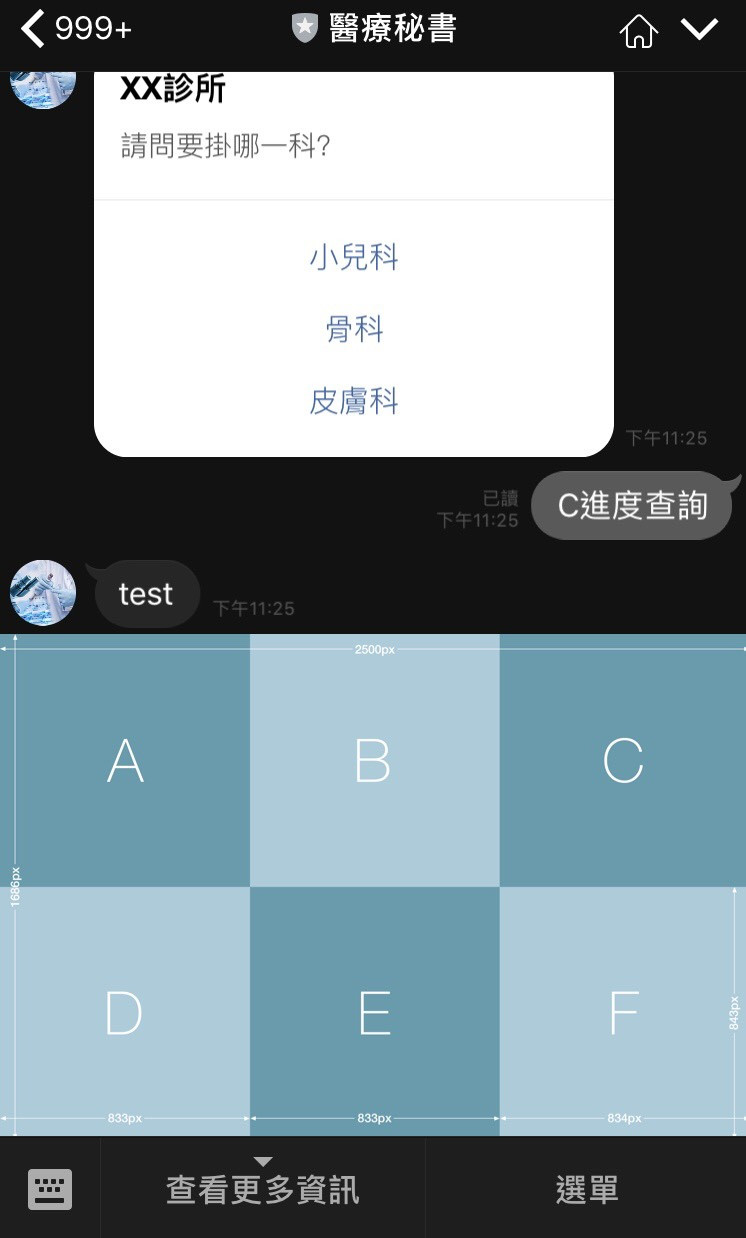Collapse menu via 查看更多資訊 tab
The width and height of the screenshot is (746, 1238).
click(x=263, y=1188)
